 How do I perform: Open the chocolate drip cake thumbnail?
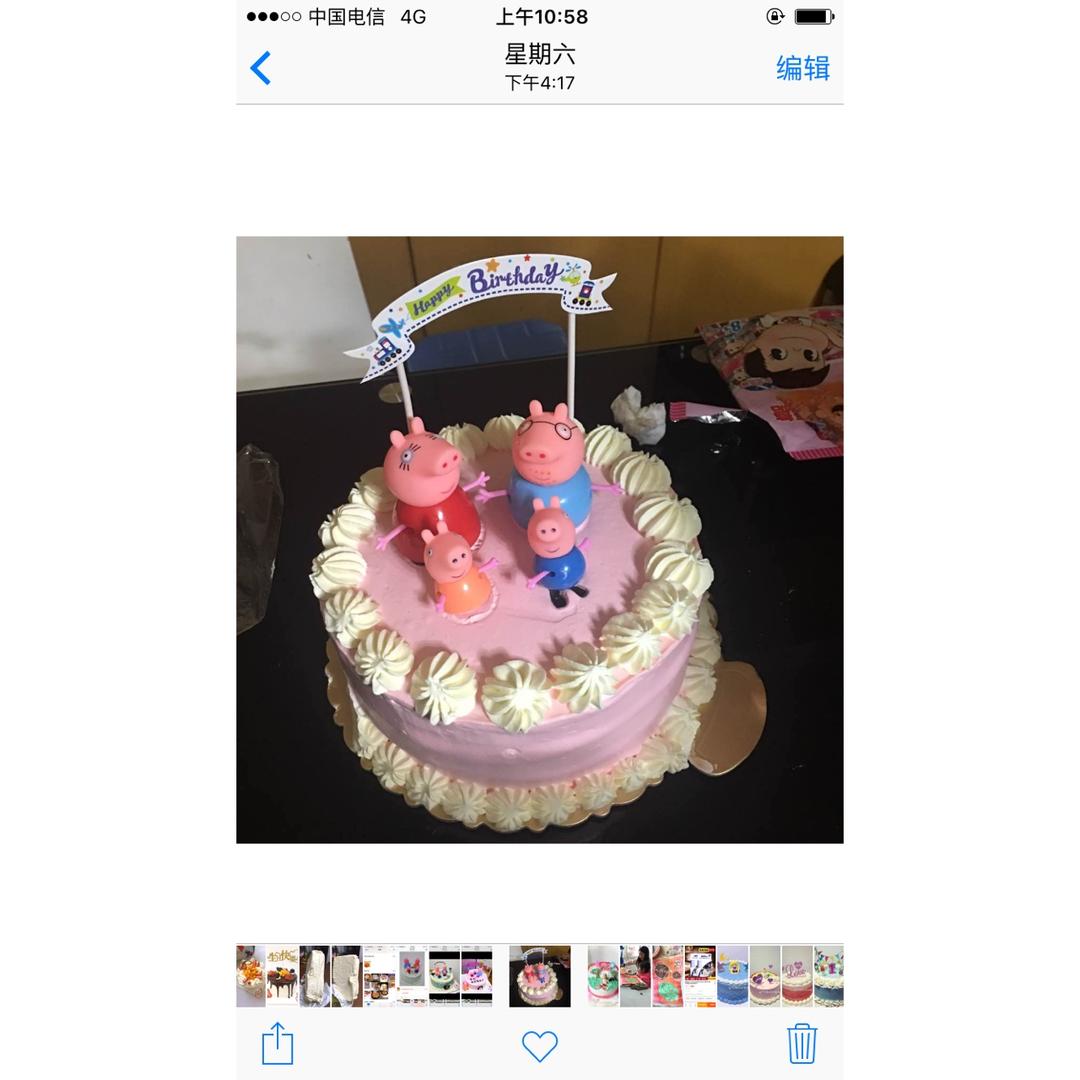coord(282,976)
